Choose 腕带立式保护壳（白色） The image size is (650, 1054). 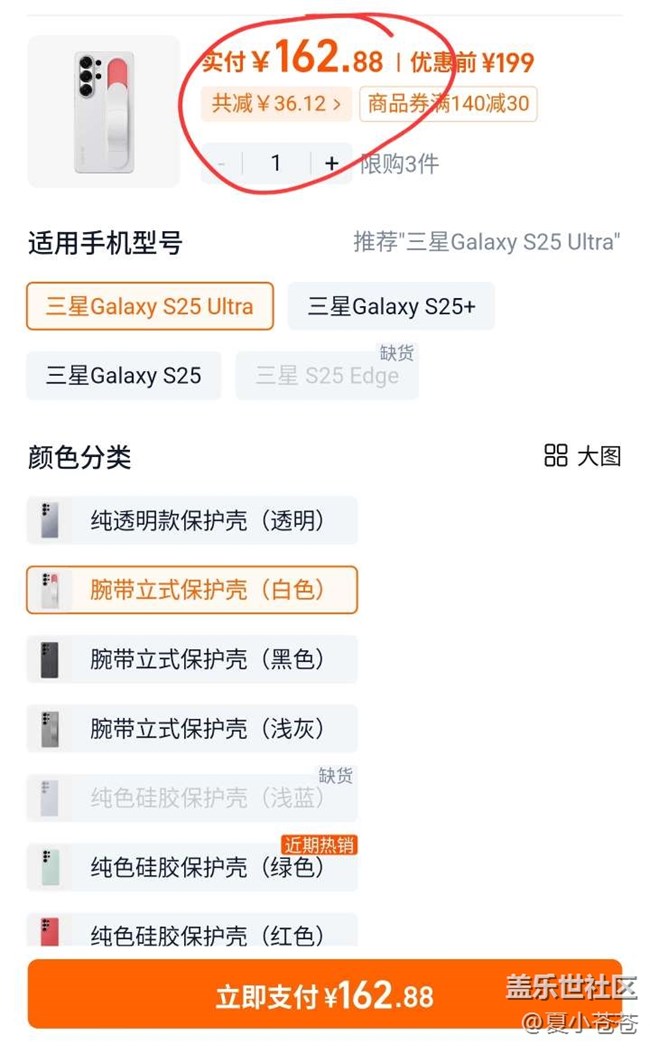tap(191, 590)
